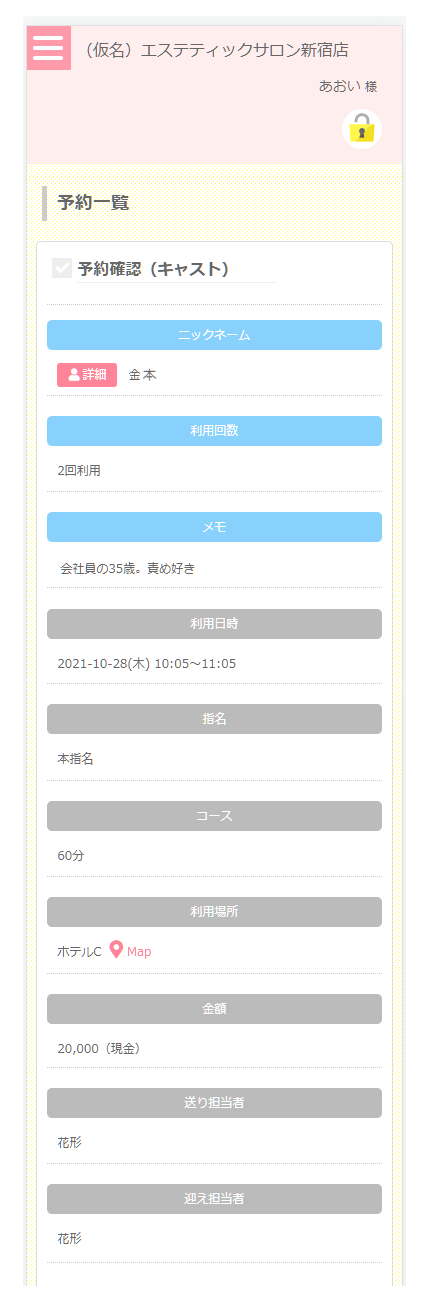427x1311 pixels.
Task: Open 詳細 for customer 金本
Action: [x=87, y=375]
